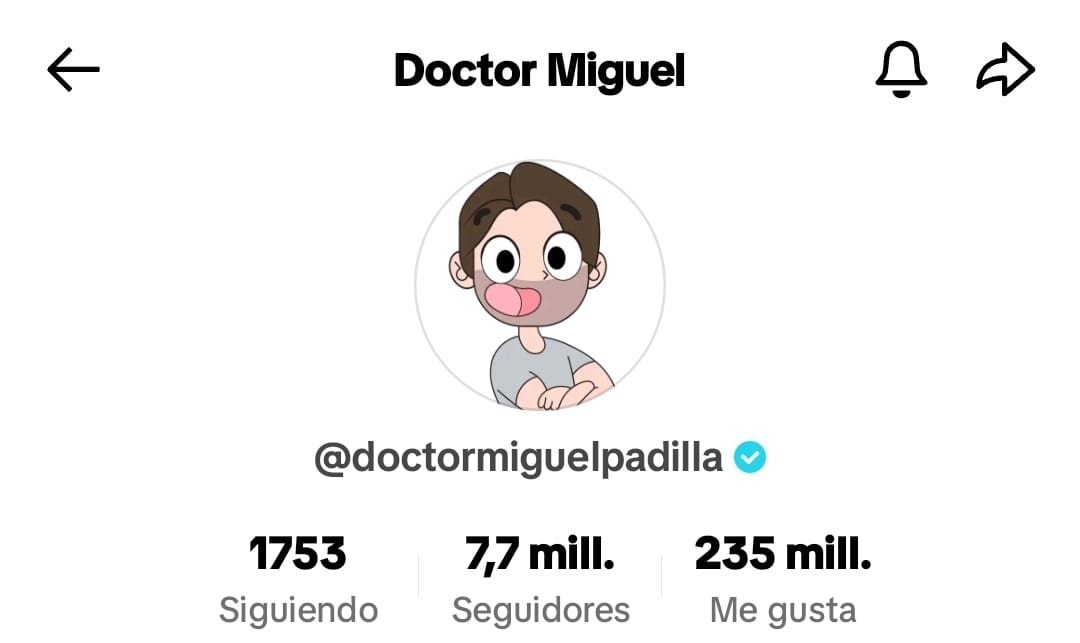Share this profile with the arrow icon
Image resolution: width=1080 pixels, height=643 pixels.
coord(1004,71)
